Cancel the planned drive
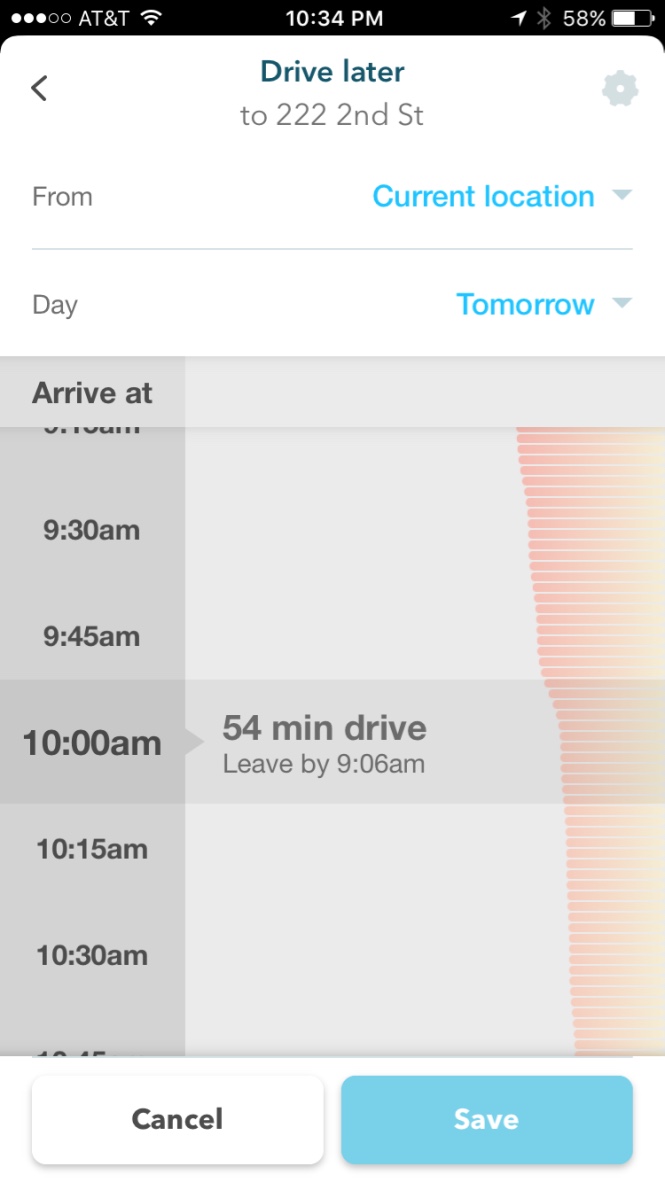This screenshot has width=665, height=1182. pyautogui.click(x=177, y=1119)
